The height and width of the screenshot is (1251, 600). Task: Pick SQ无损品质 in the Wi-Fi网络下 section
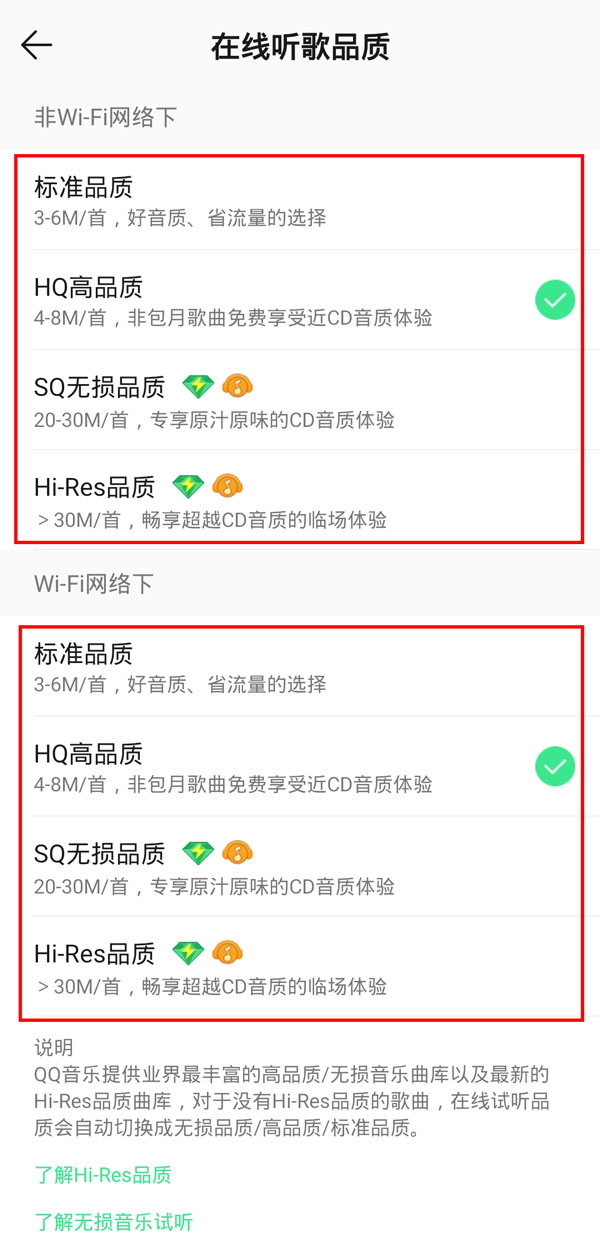click(298, 867)
